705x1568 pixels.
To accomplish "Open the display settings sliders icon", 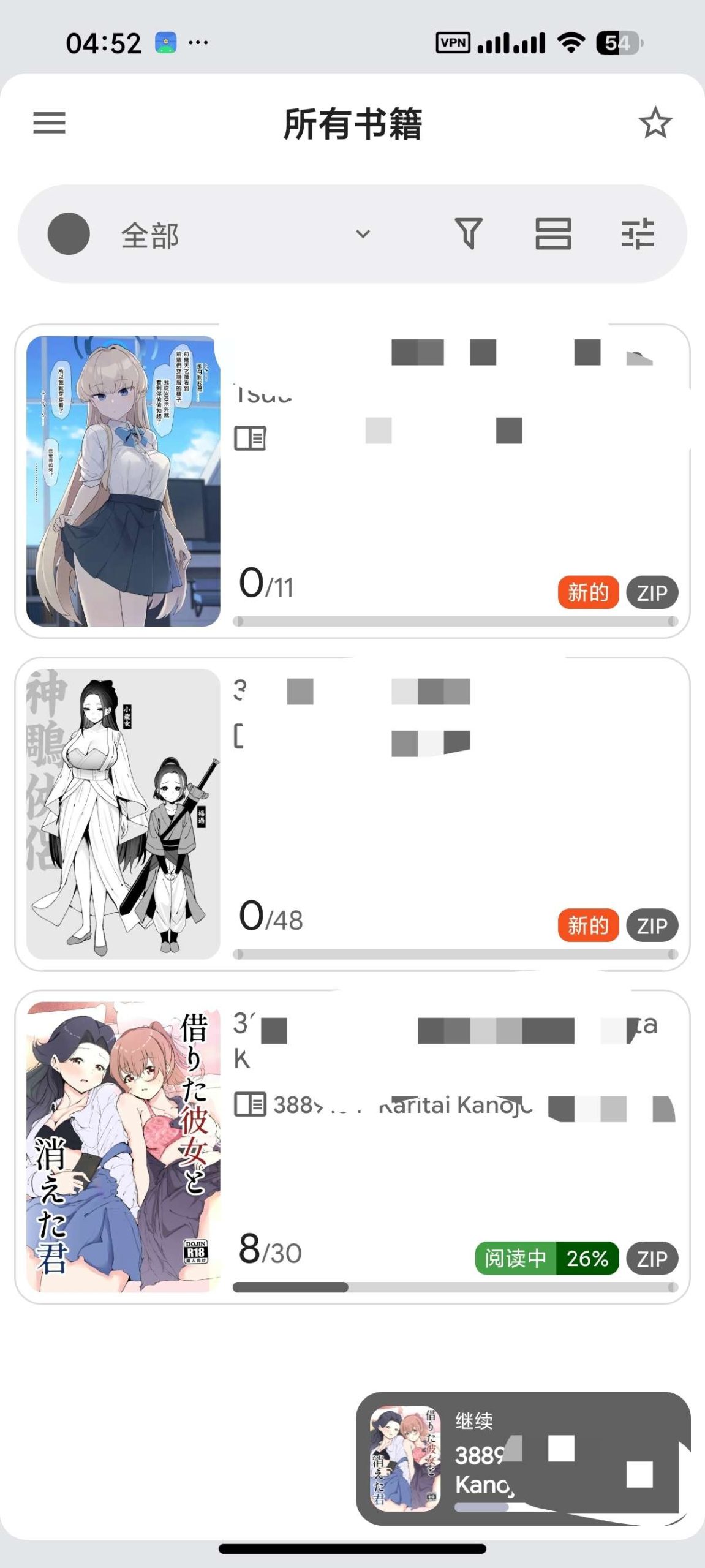I will pyautogui.click(x=640, y=235).
